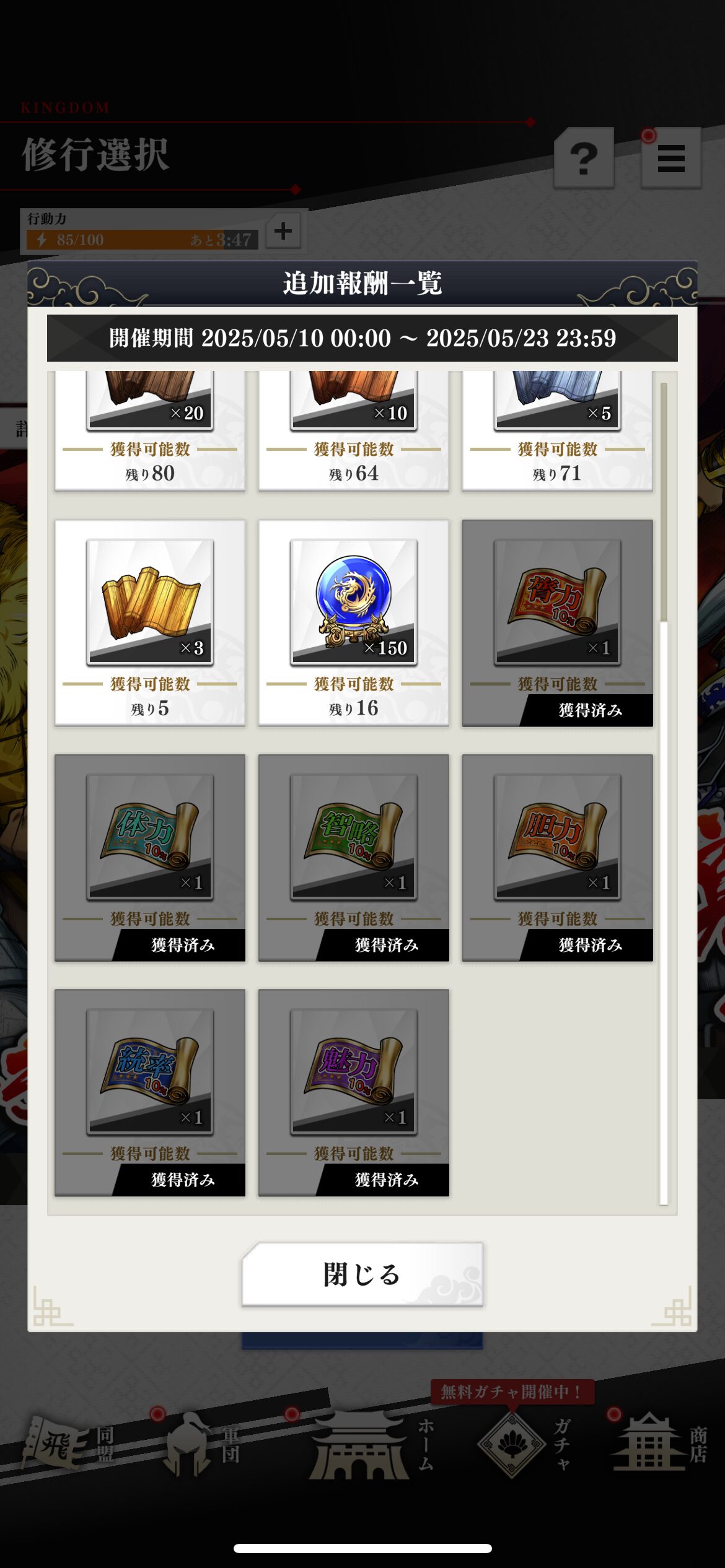
Task: Open the hamburger menu
Action: (670, 158)
